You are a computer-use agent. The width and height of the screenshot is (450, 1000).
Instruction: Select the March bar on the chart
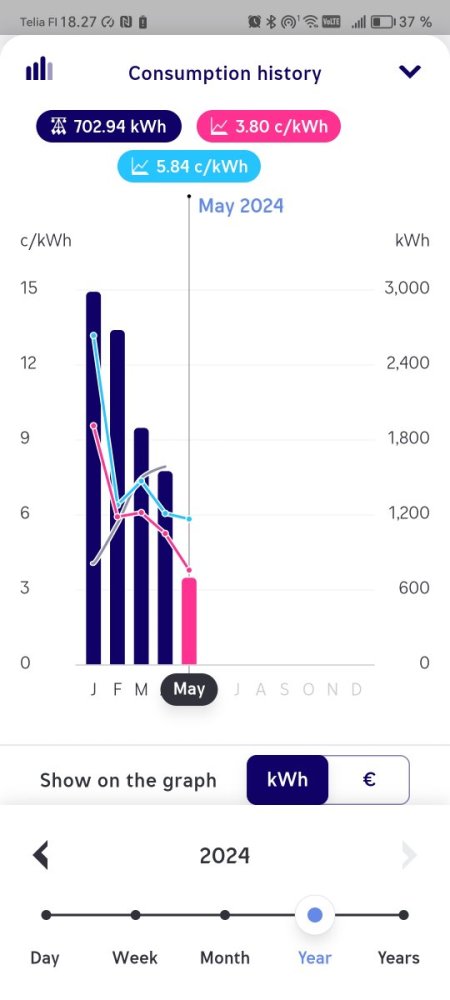[x=141, y=546]
